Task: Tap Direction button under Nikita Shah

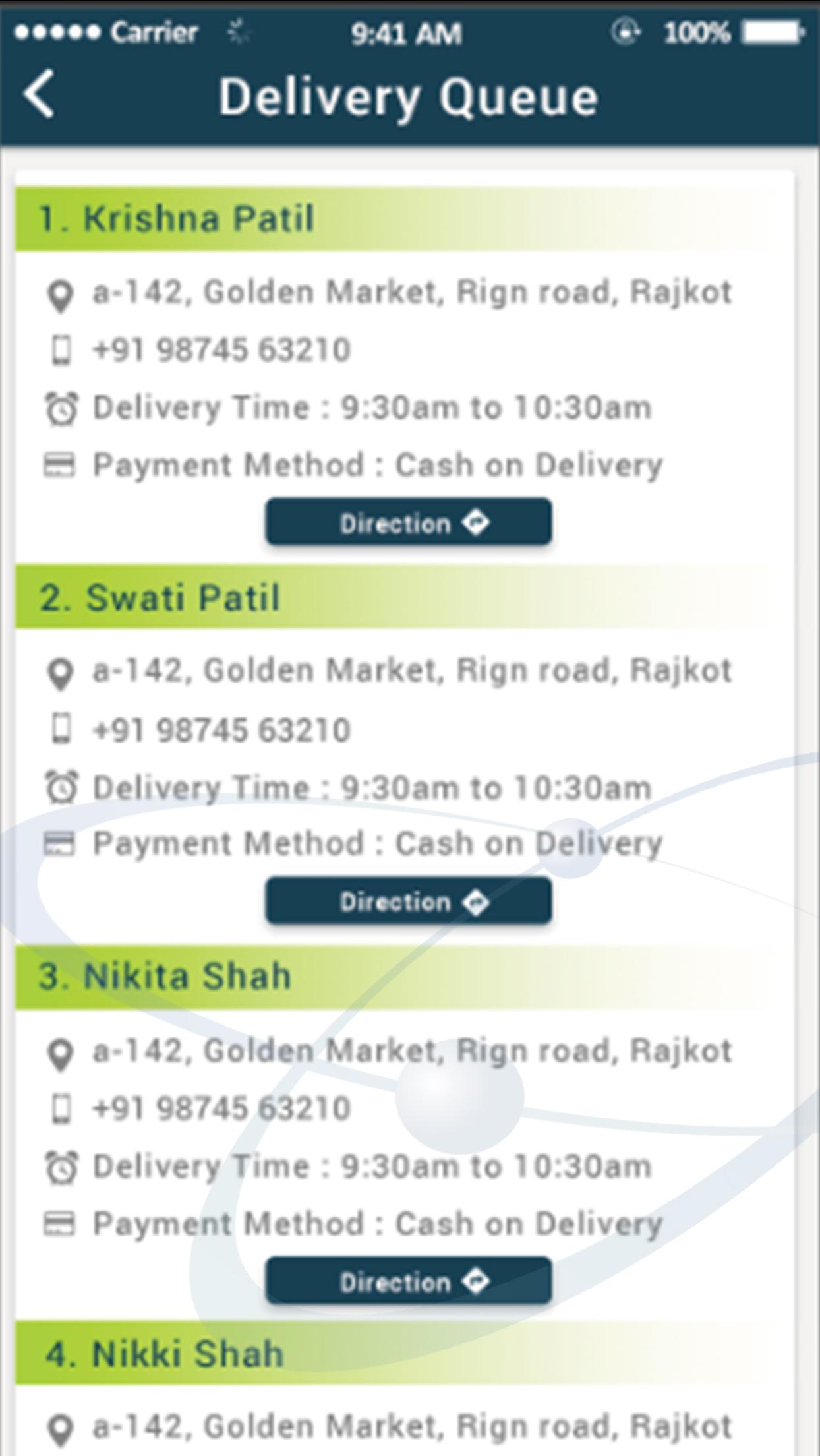Action: (x=409, y=1281)
